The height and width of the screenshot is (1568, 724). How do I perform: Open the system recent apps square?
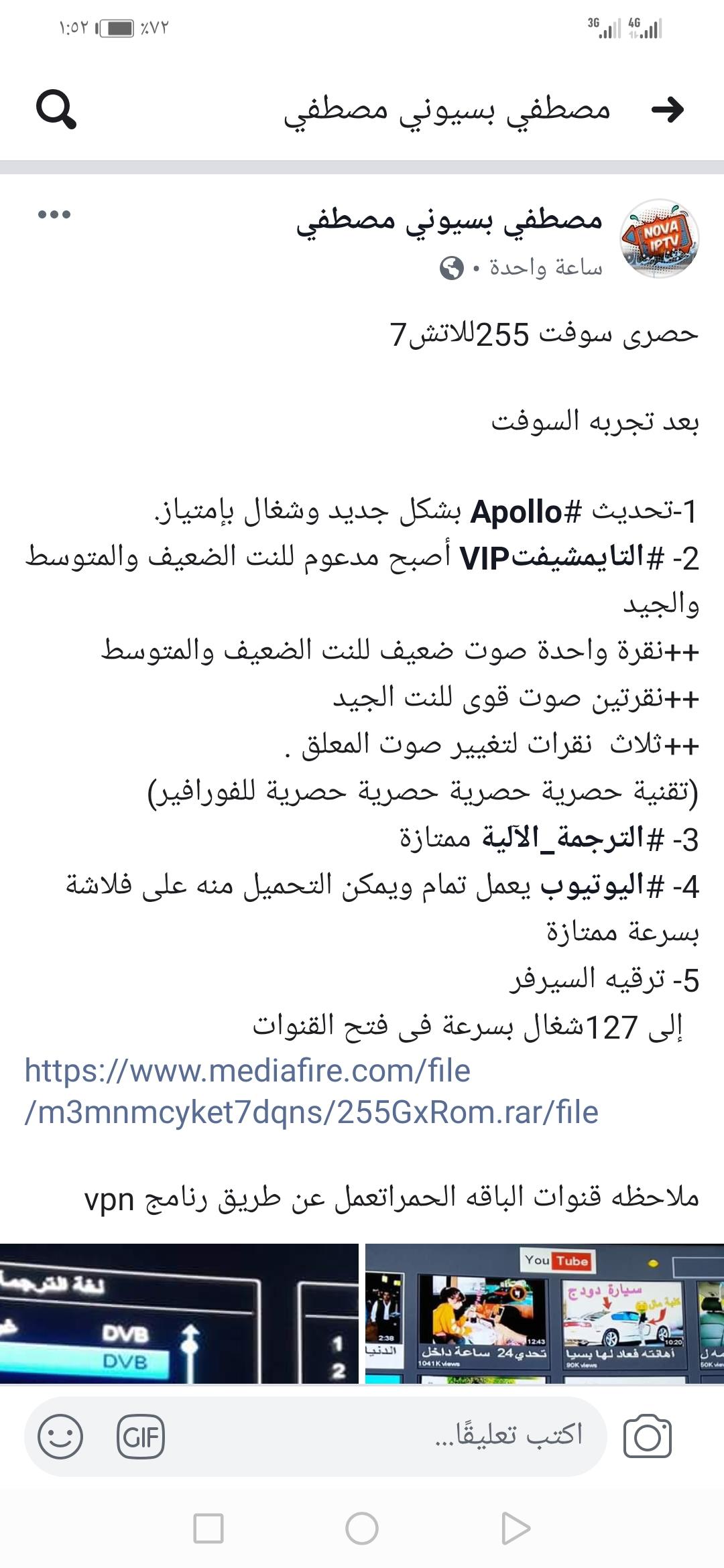tap(208, 1528)
